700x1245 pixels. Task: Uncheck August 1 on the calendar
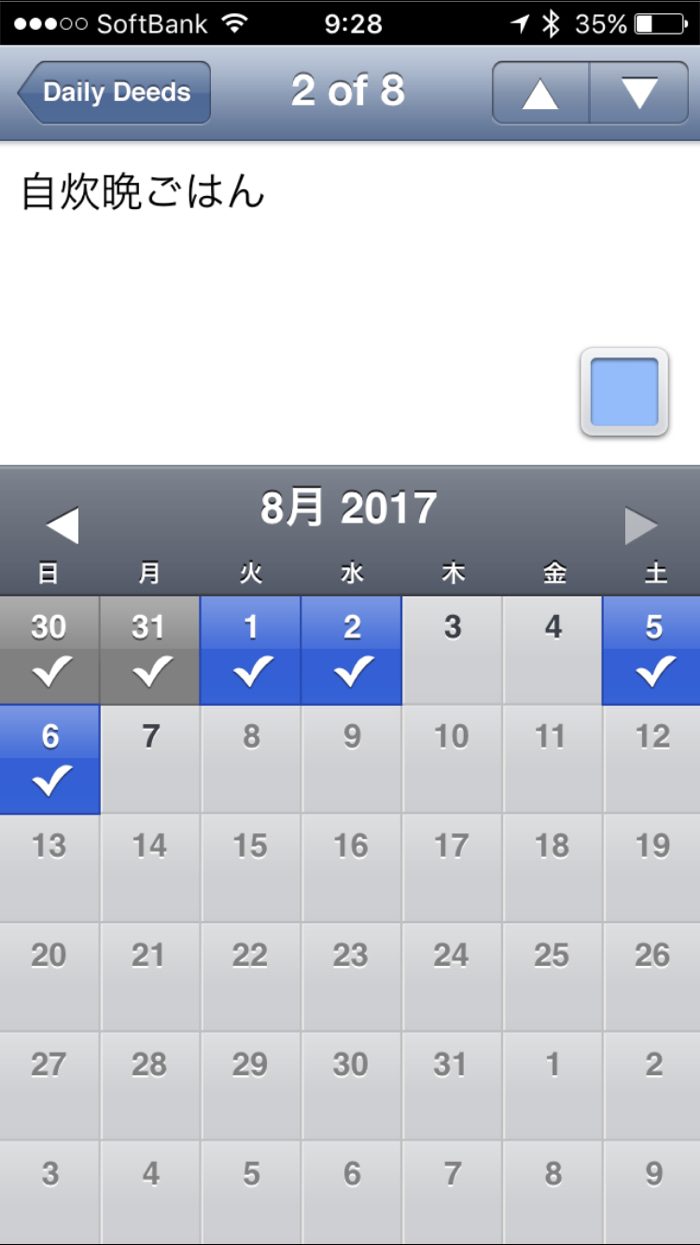pos(251,651)
